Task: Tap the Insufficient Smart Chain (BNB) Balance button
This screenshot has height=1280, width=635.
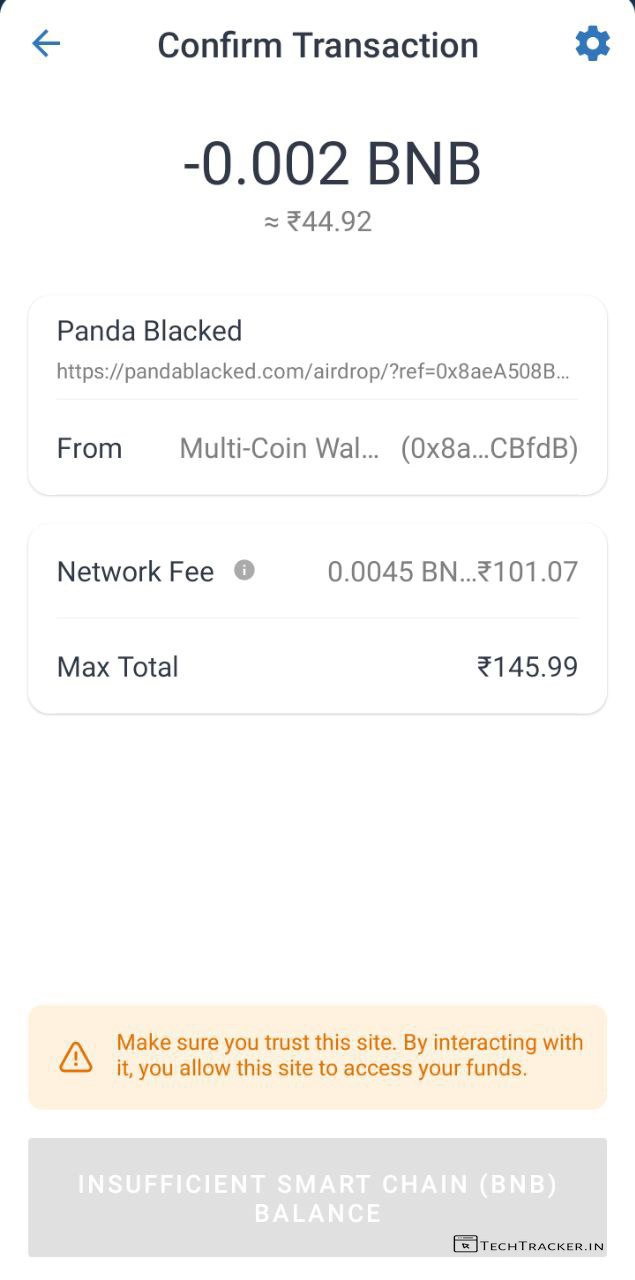Action: click(x=317, y=1197)
